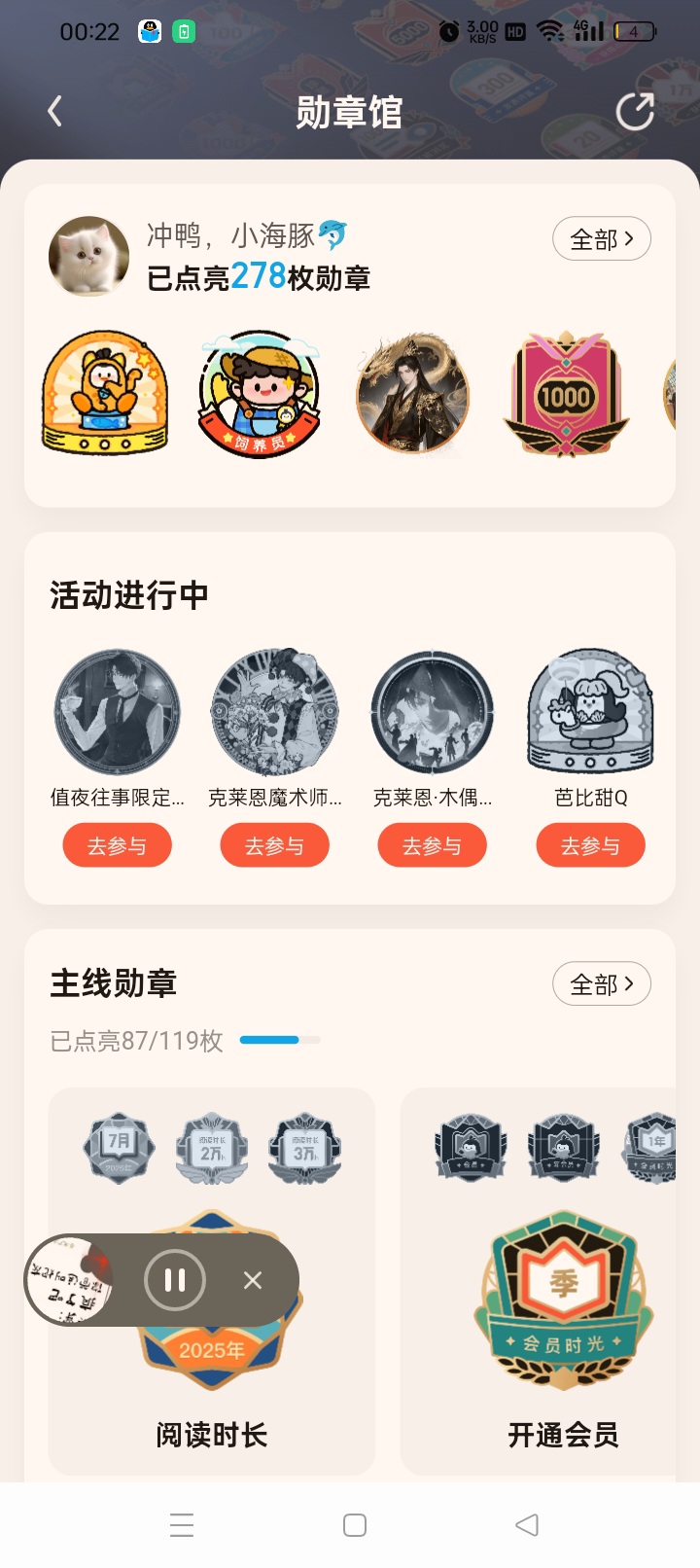Open the 饲养员 medal badge
The width and height of the screenshot is (700, 1568).
pyautogui.click(x=260, y=394)
